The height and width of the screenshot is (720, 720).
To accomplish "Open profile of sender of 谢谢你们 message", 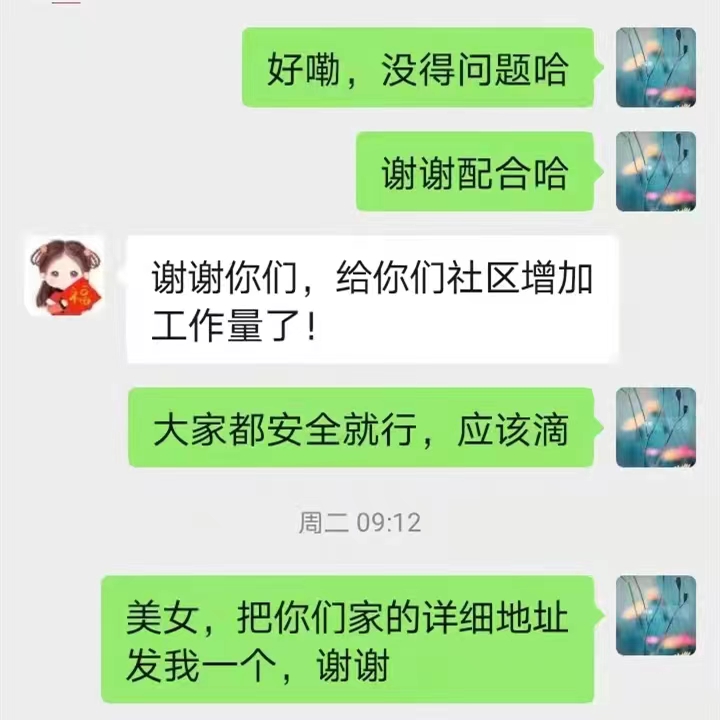I will point(65,277).
